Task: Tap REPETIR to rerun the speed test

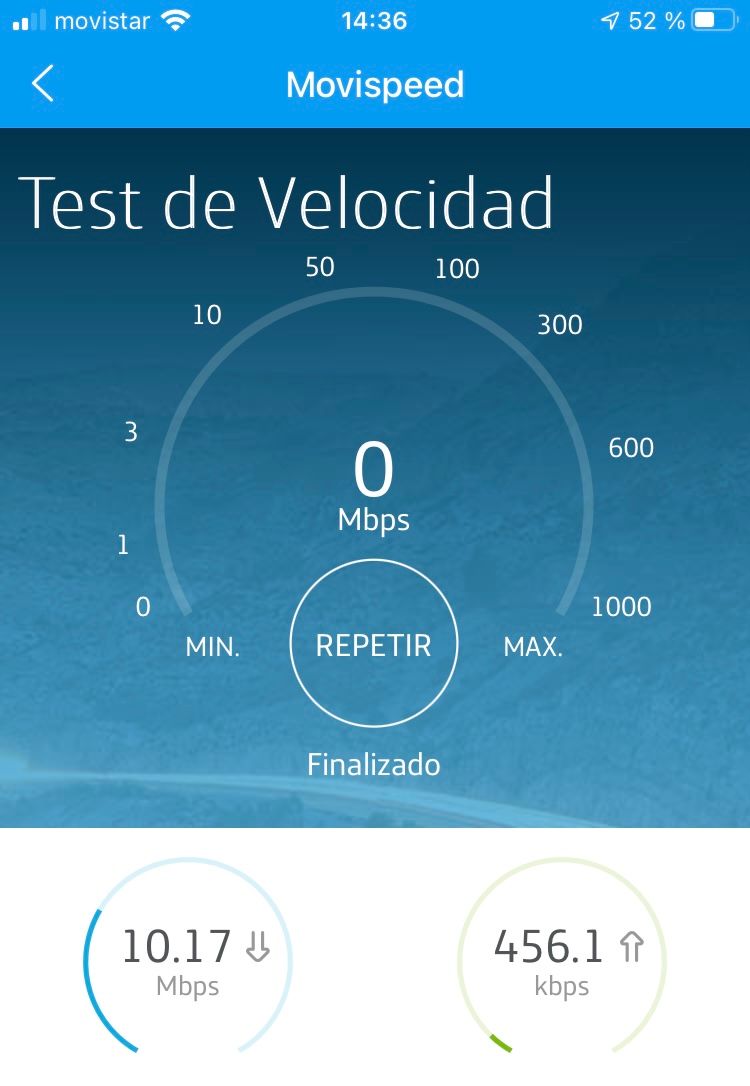Action: 373,645
